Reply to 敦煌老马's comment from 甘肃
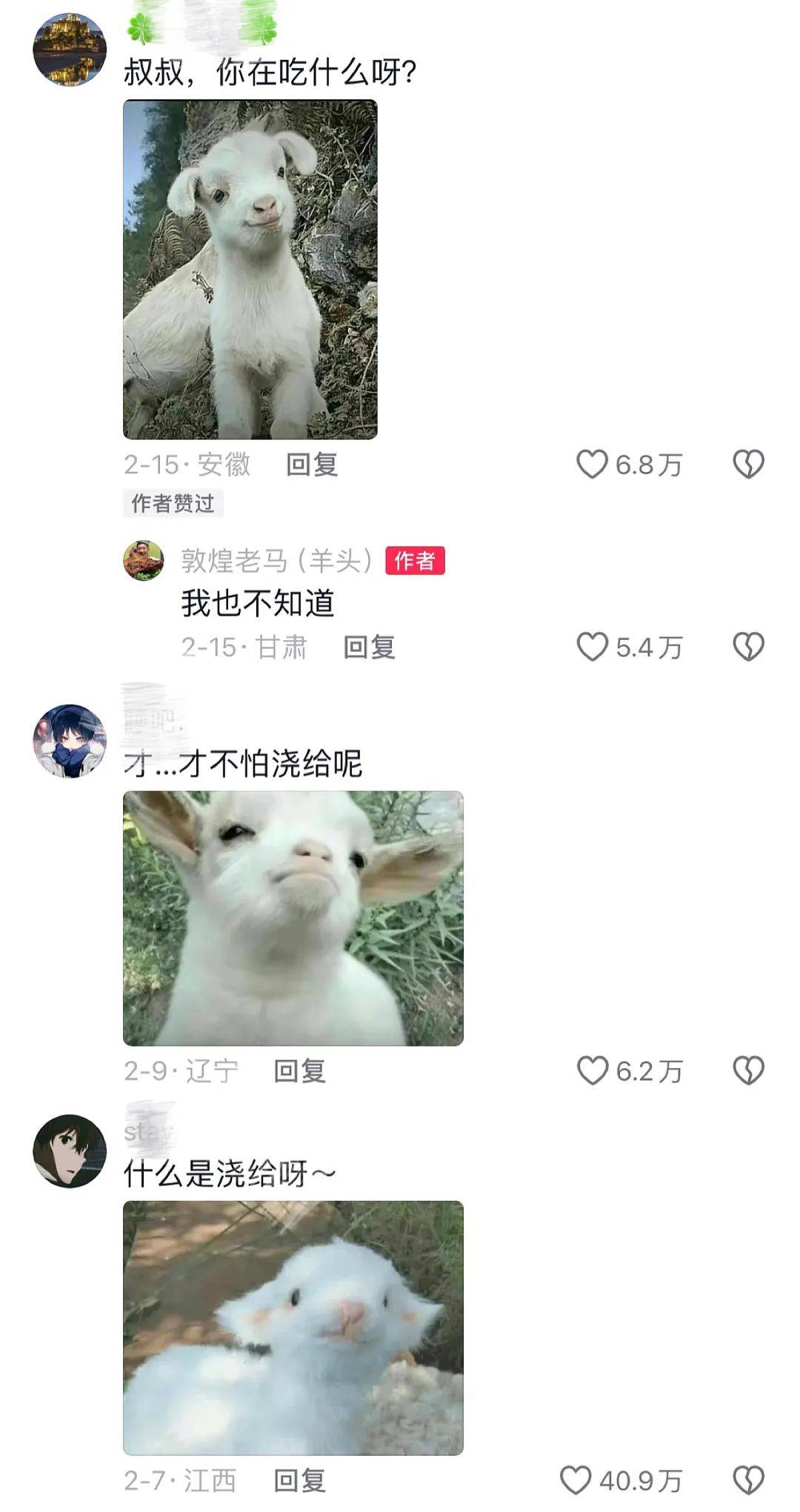The image size is (800, 1512). tap(369, 647)
